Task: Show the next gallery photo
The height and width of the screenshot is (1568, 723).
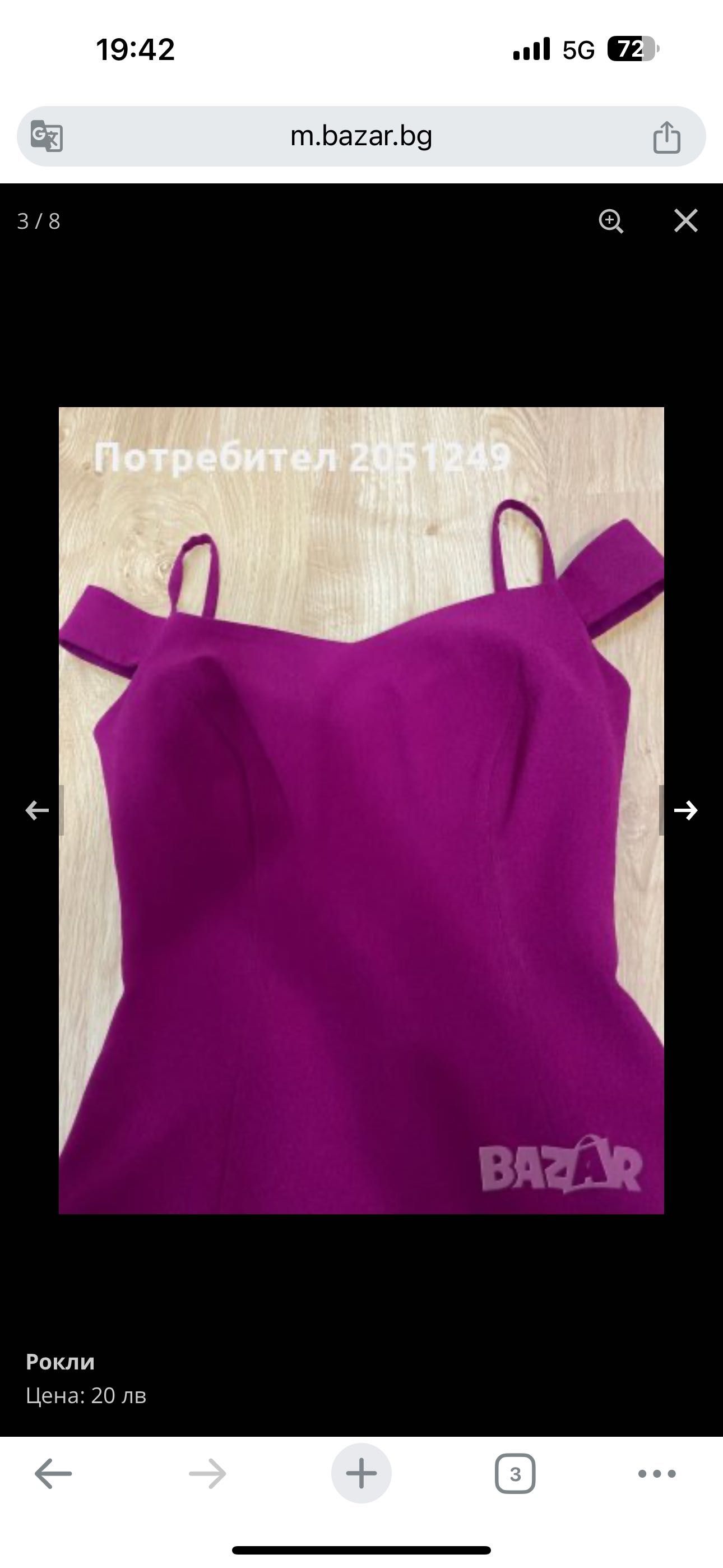Action: (685, 810)
